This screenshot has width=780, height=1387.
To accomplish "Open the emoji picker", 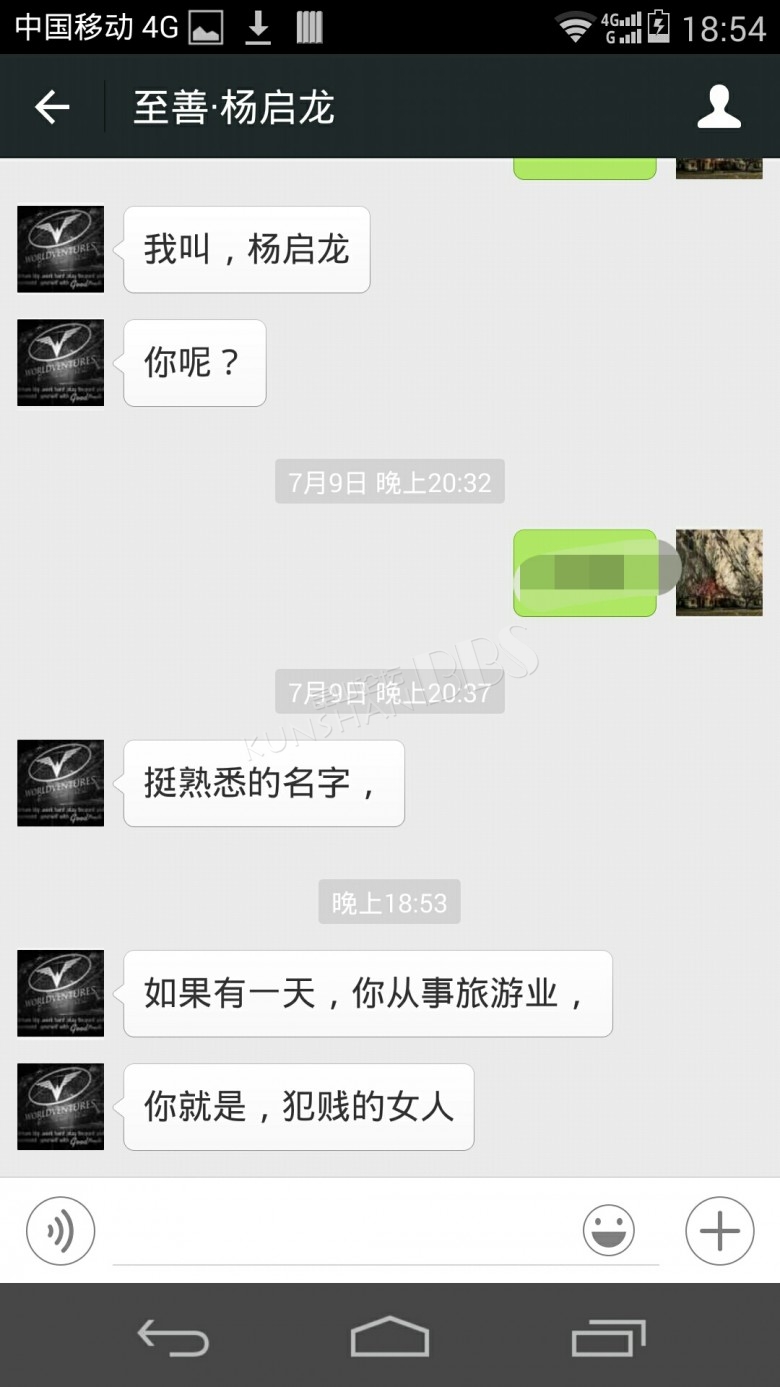I will 609,1230.
